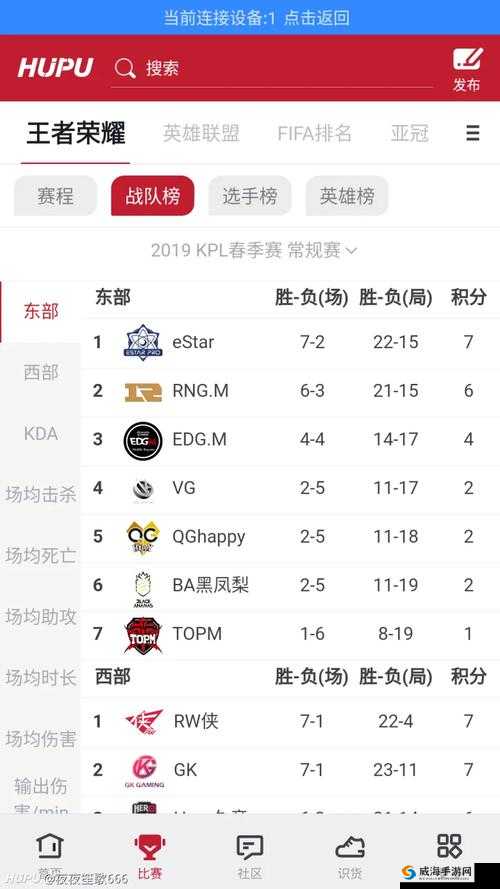Select the 选手榜 chip
Image resolution: width=500 pixels, height=889 pixels.
point(250,196)
